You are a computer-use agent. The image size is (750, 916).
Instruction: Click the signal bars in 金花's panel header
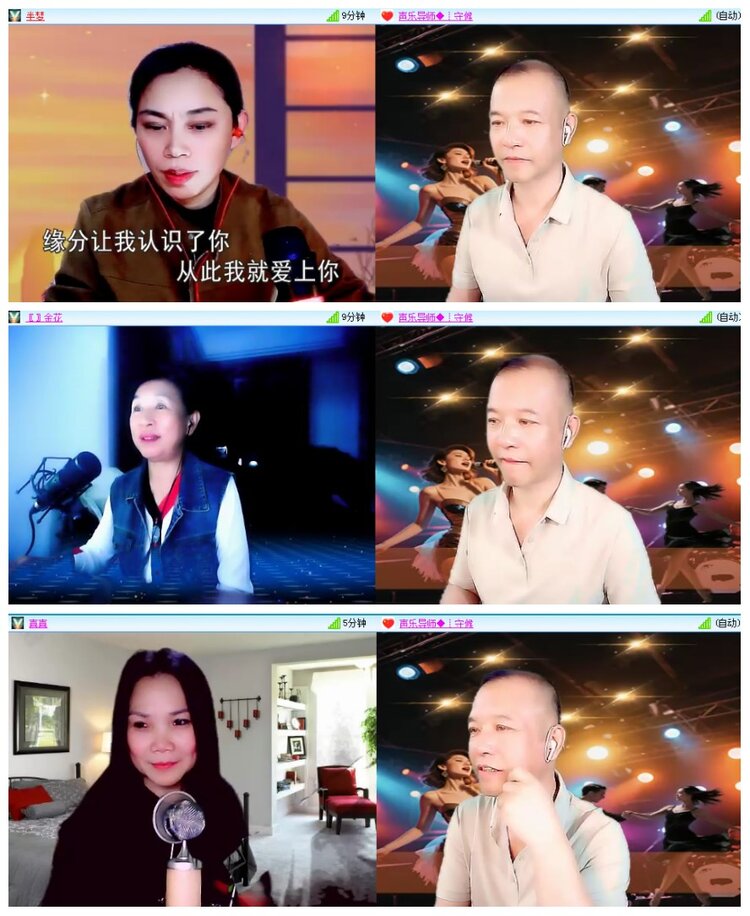(x=333, y=317)
